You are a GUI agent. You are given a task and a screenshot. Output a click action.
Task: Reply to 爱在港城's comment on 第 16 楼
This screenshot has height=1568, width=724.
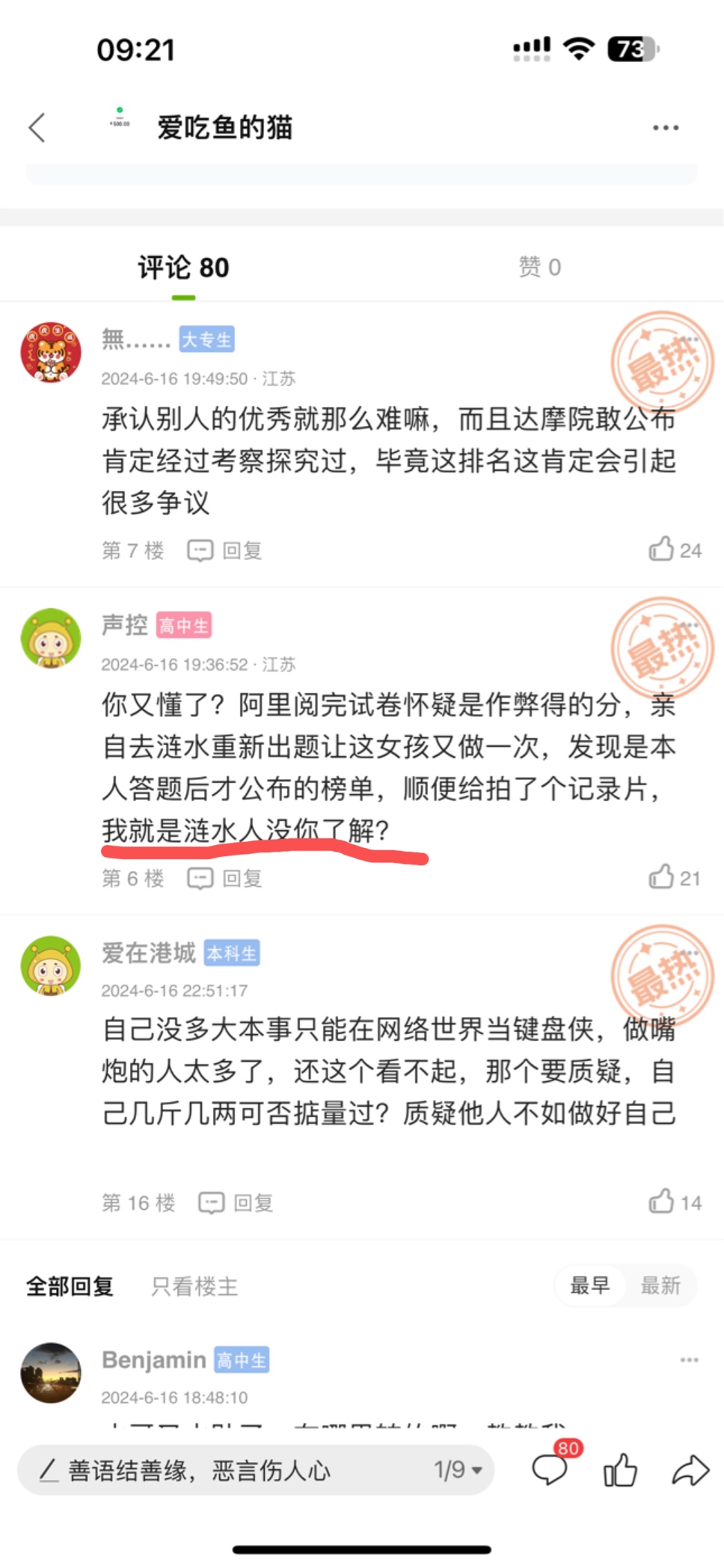coord(236,1203)
